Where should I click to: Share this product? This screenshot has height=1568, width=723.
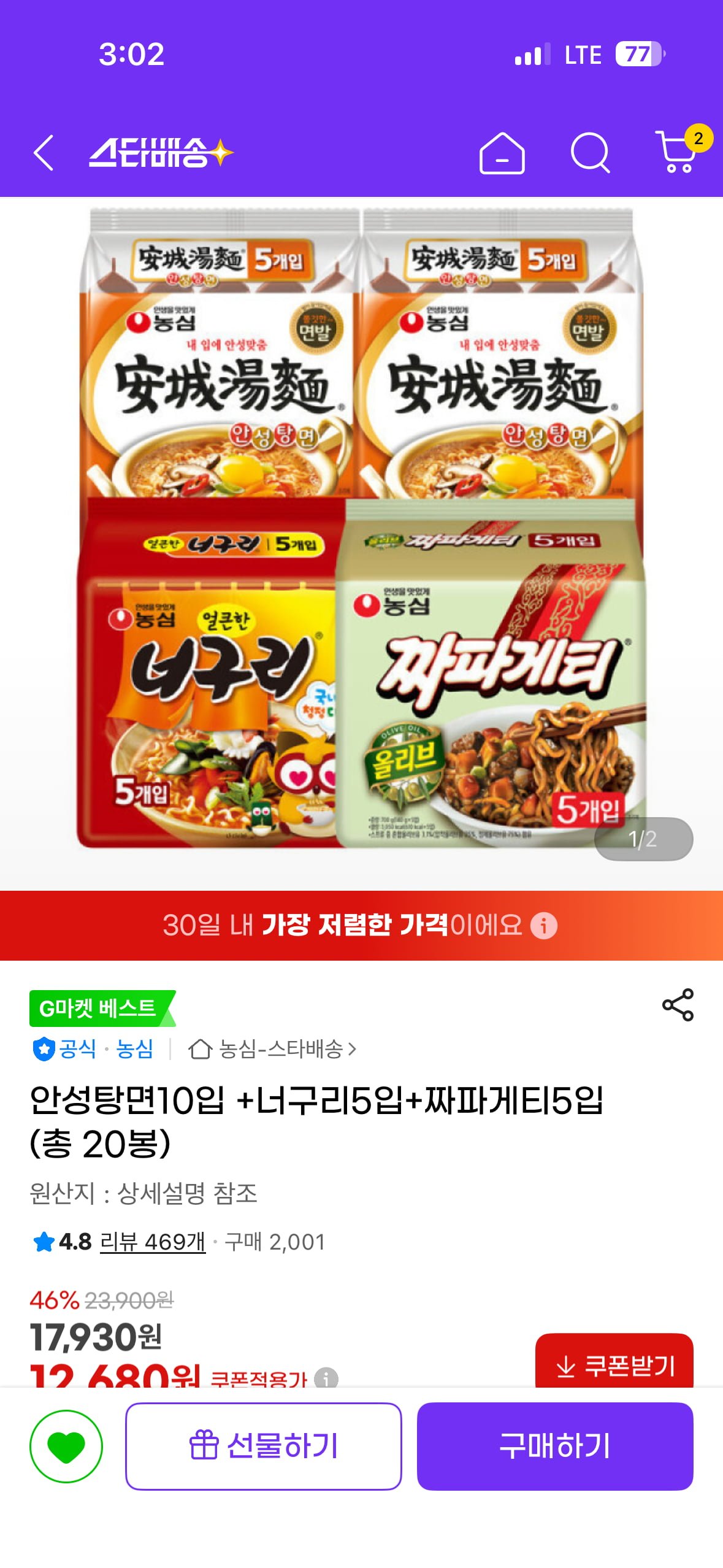678,1004
